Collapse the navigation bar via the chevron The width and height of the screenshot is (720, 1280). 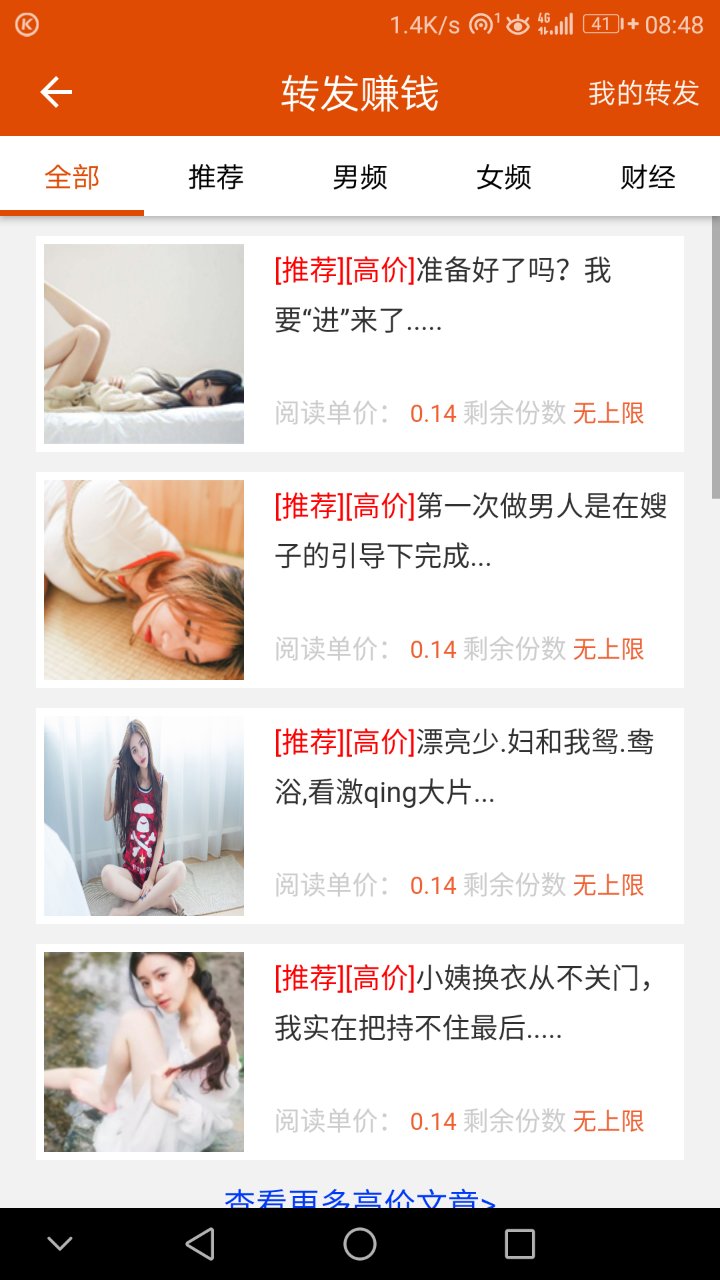[60, 1243]
